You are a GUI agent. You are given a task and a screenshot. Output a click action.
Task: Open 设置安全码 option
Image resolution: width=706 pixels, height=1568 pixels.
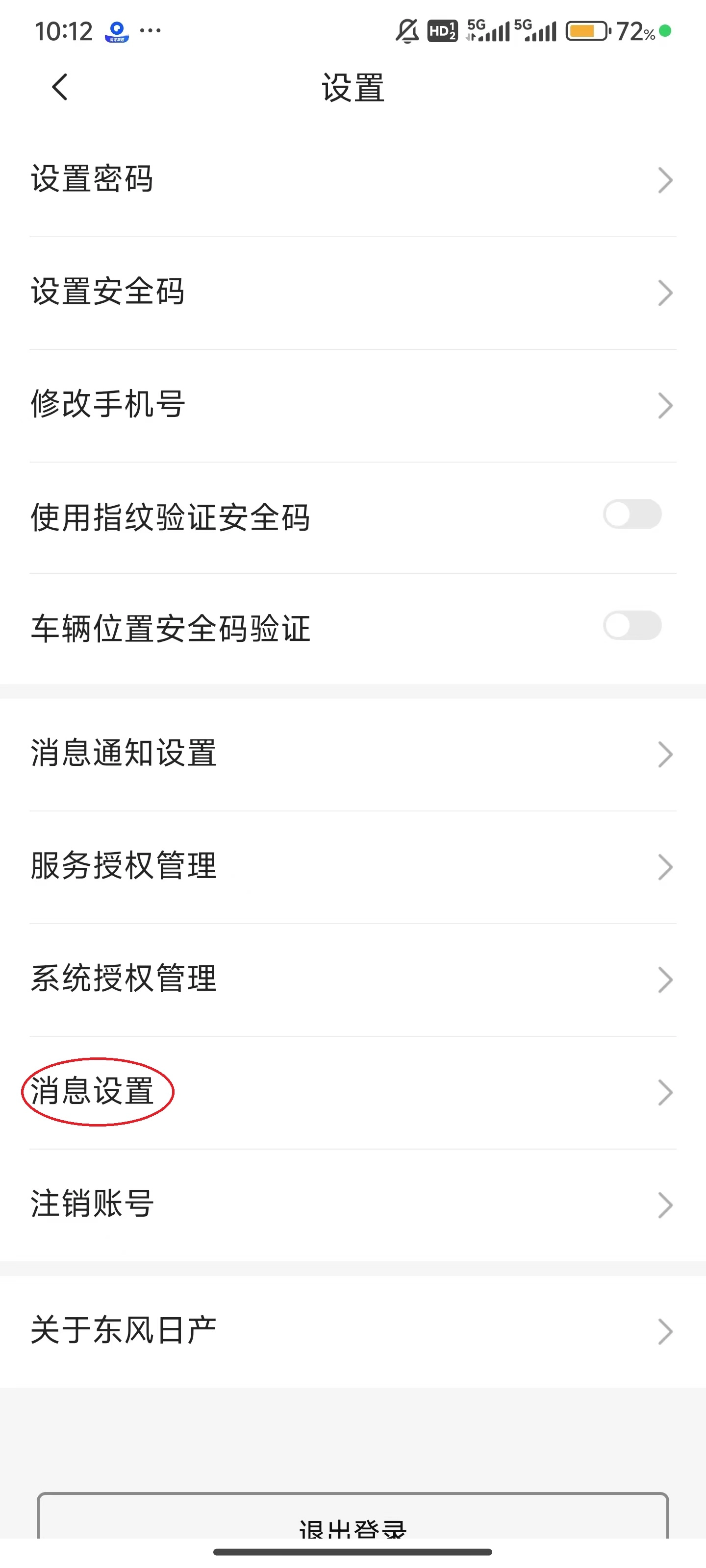[x=353, y=293]
